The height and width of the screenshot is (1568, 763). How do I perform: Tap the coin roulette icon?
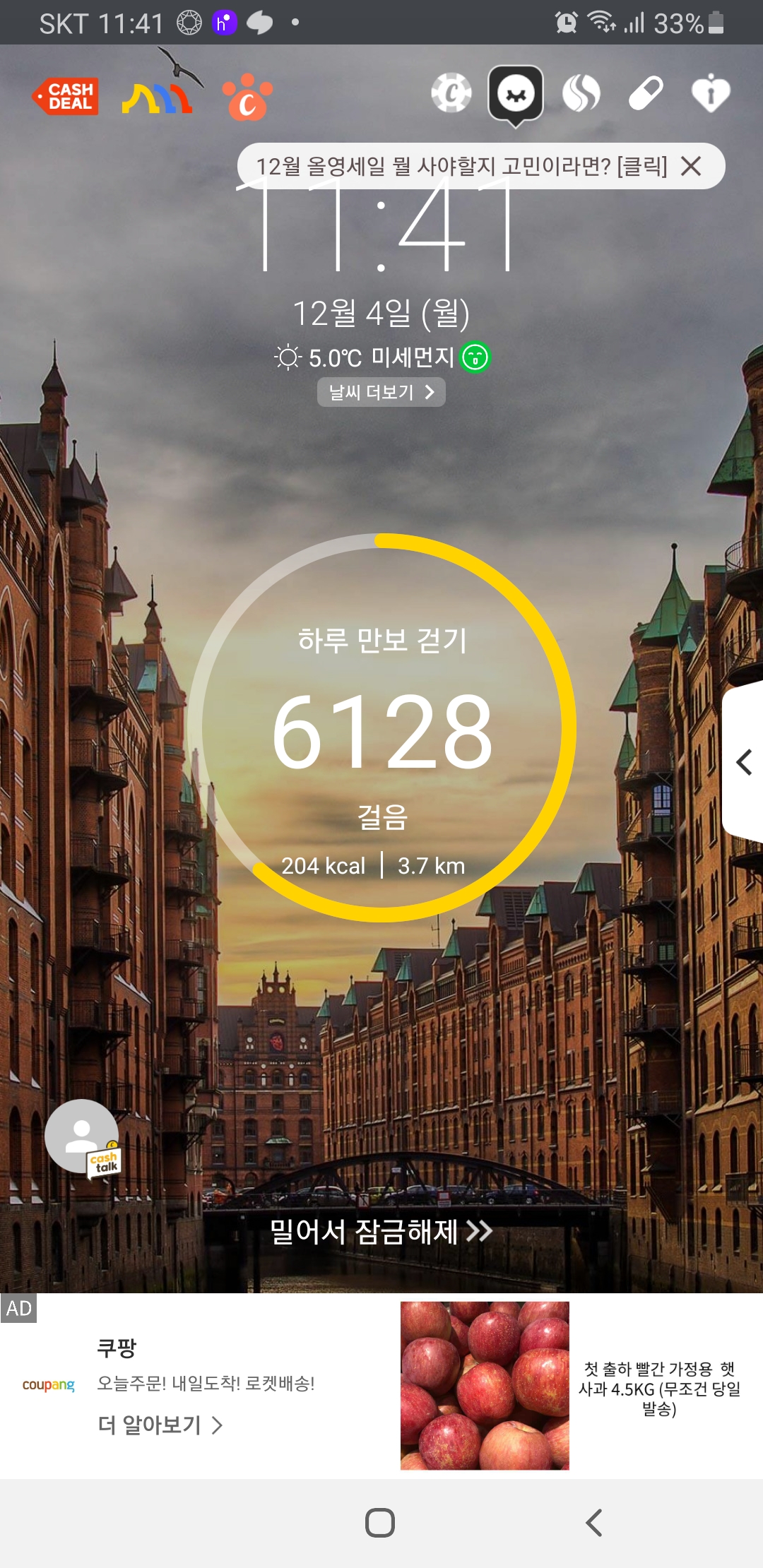(451, 93)
